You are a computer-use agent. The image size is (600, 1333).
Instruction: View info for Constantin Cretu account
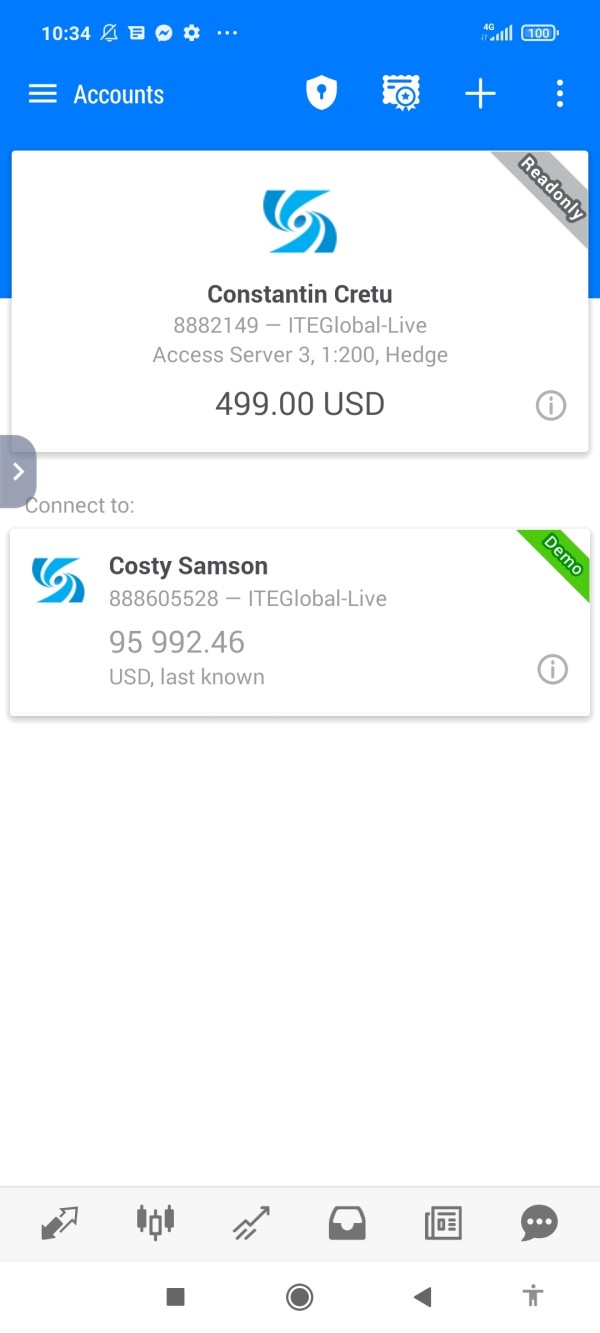coord(551,405)
